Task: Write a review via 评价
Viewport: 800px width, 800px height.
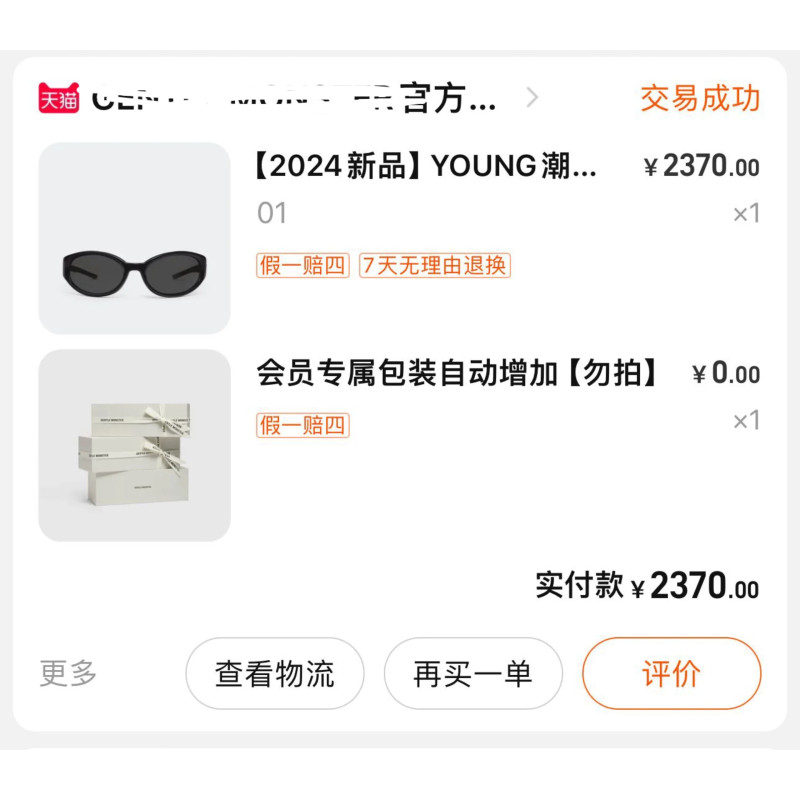Action: pos(671,673)
